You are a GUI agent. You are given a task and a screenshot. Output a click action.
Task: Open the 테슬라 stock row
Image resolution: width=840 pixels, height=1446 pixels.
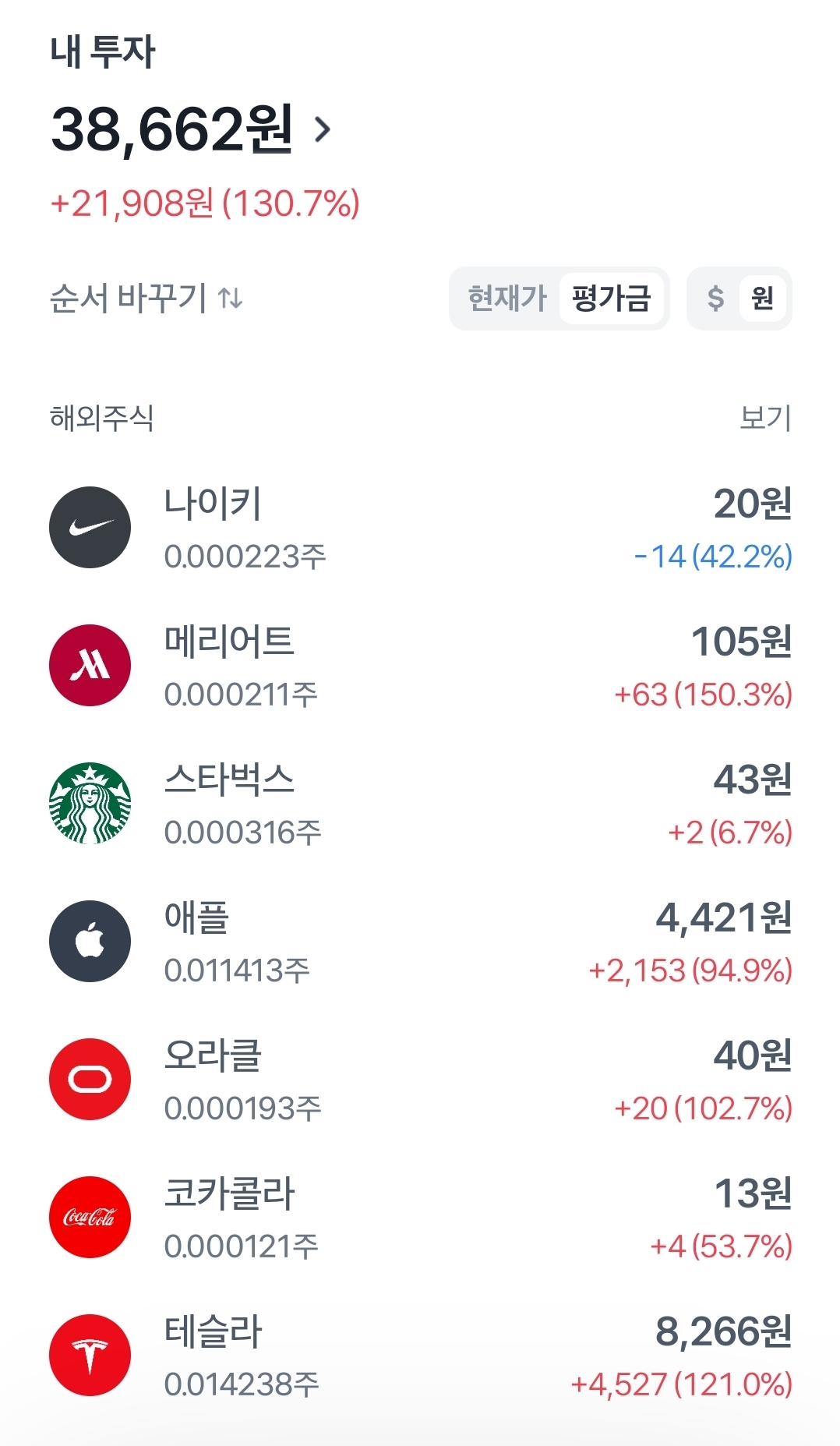(x=420, y=1356)
